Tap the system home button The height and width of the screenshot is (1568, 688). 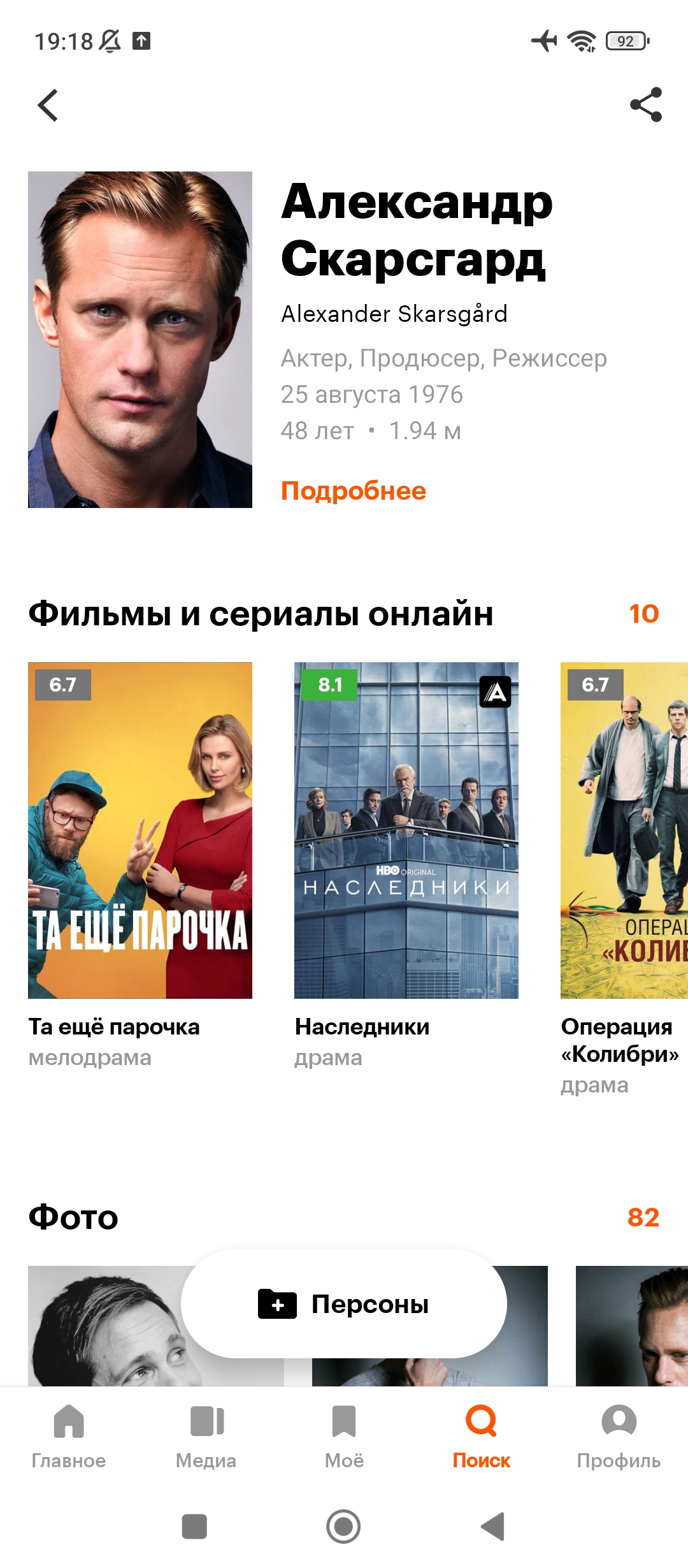(343, 1527)
